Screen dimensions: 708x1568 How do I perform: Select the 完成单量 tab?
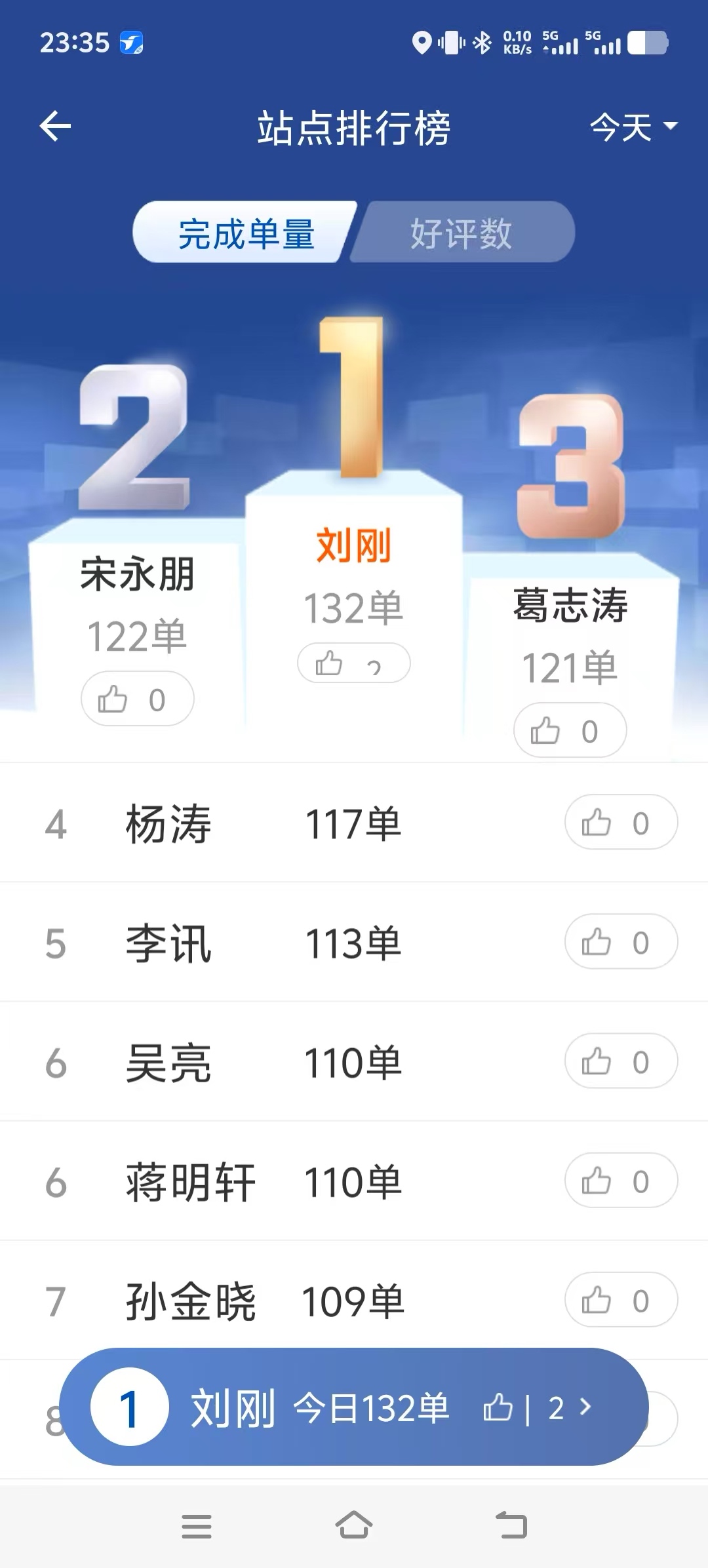click(246, 233)
